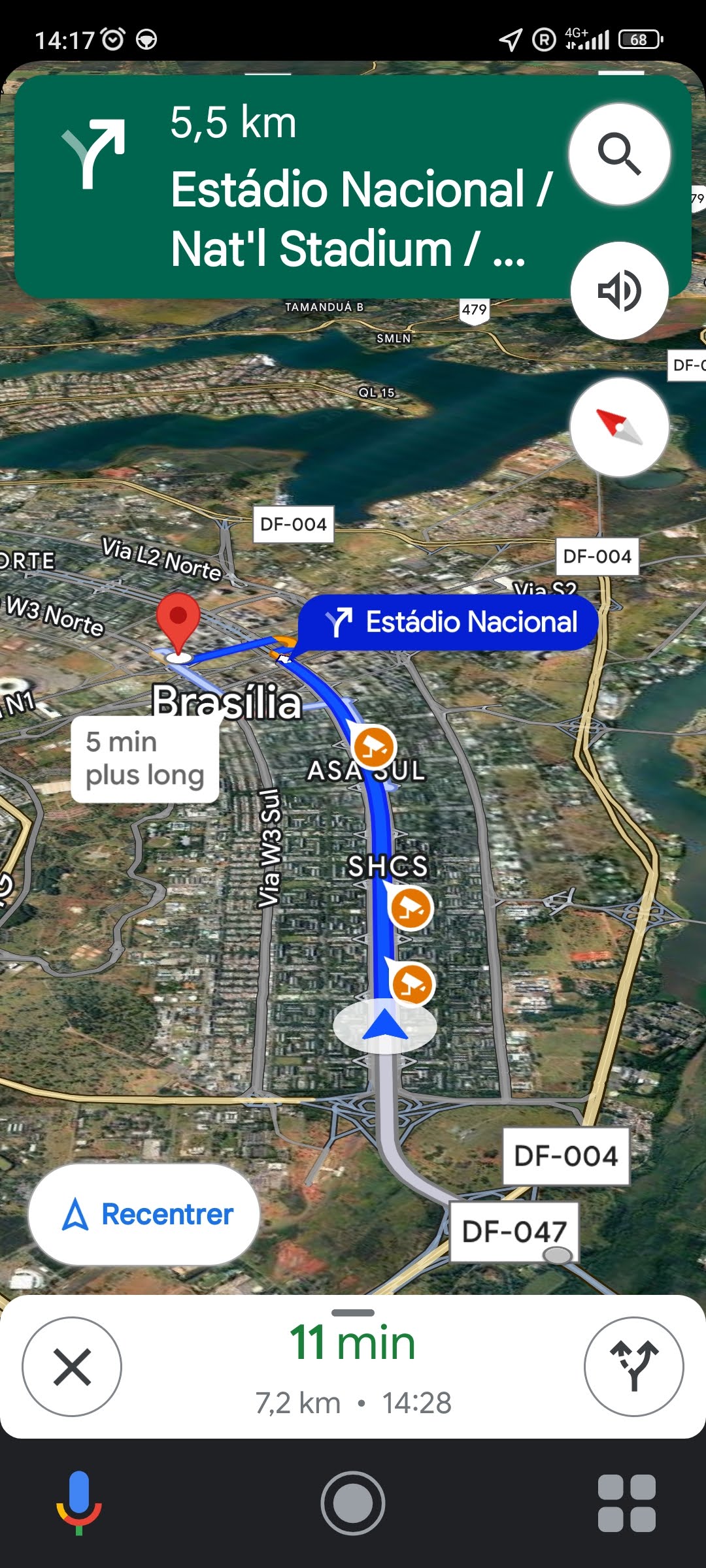
Task: Tap the Estádio Nacional turn callout
Action: tap(448, 622)
